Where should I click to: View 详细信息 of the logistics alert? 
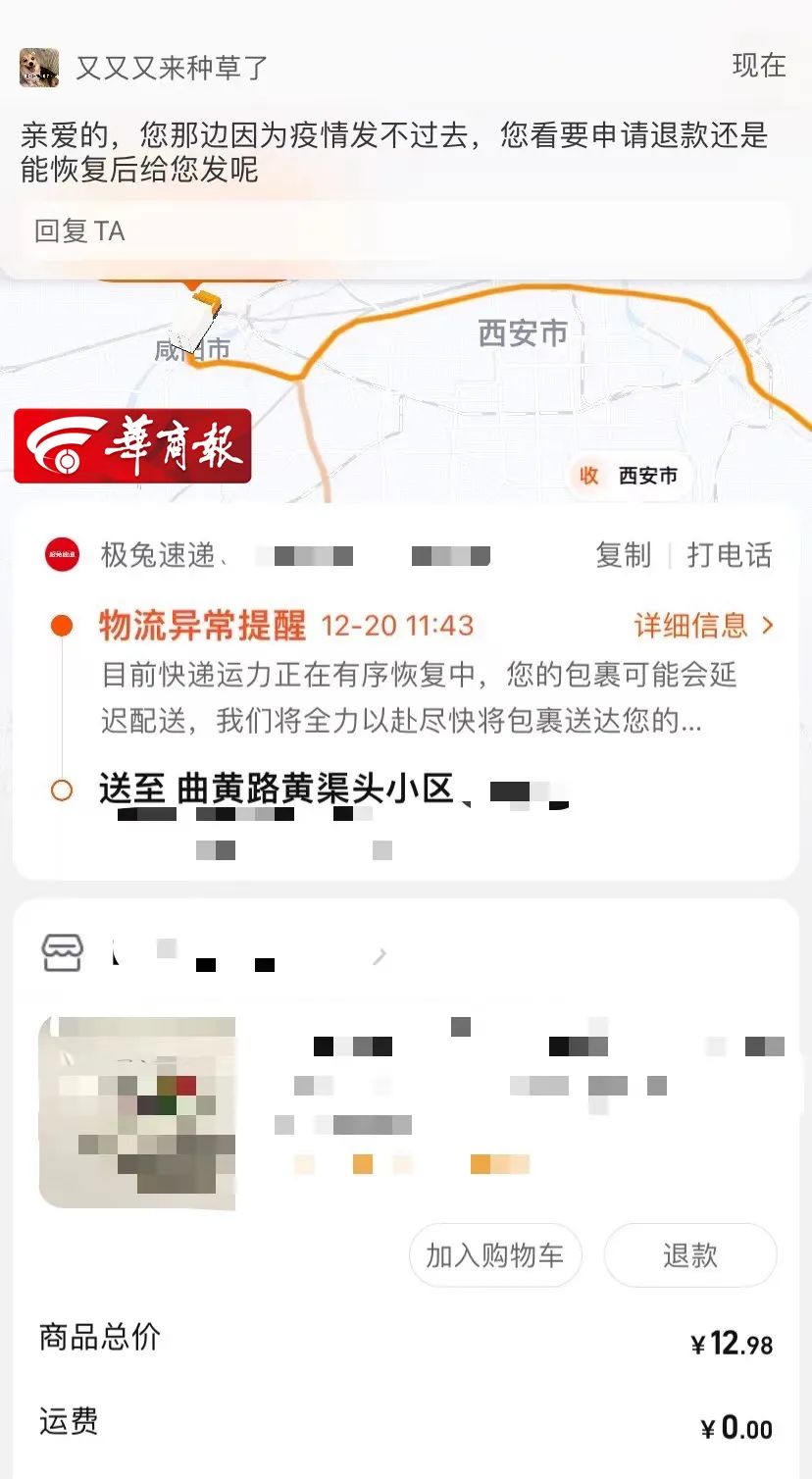(704, 626)
